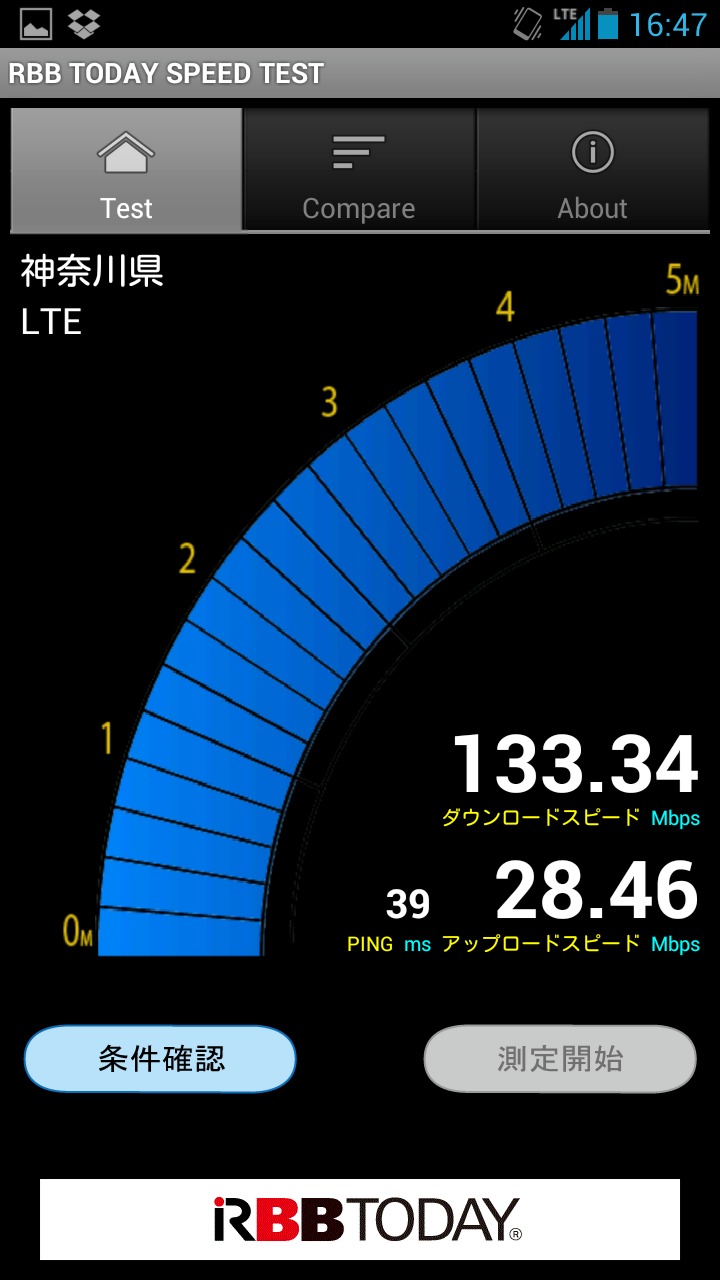
Task: Open the RBB TODAY banner
Action: (x=360, y=1219)
